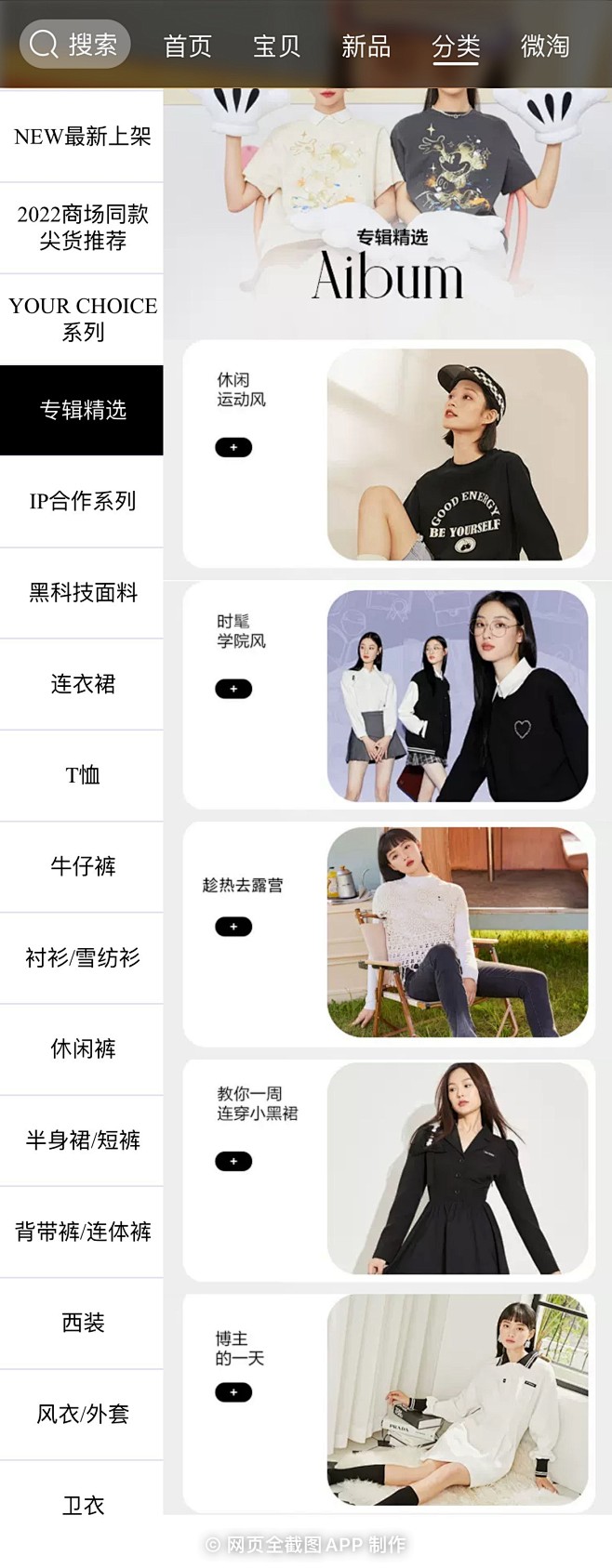Browse the 牛仔裤 category
The width and height of the screenshot is (612, 1568).
[82, 866]
